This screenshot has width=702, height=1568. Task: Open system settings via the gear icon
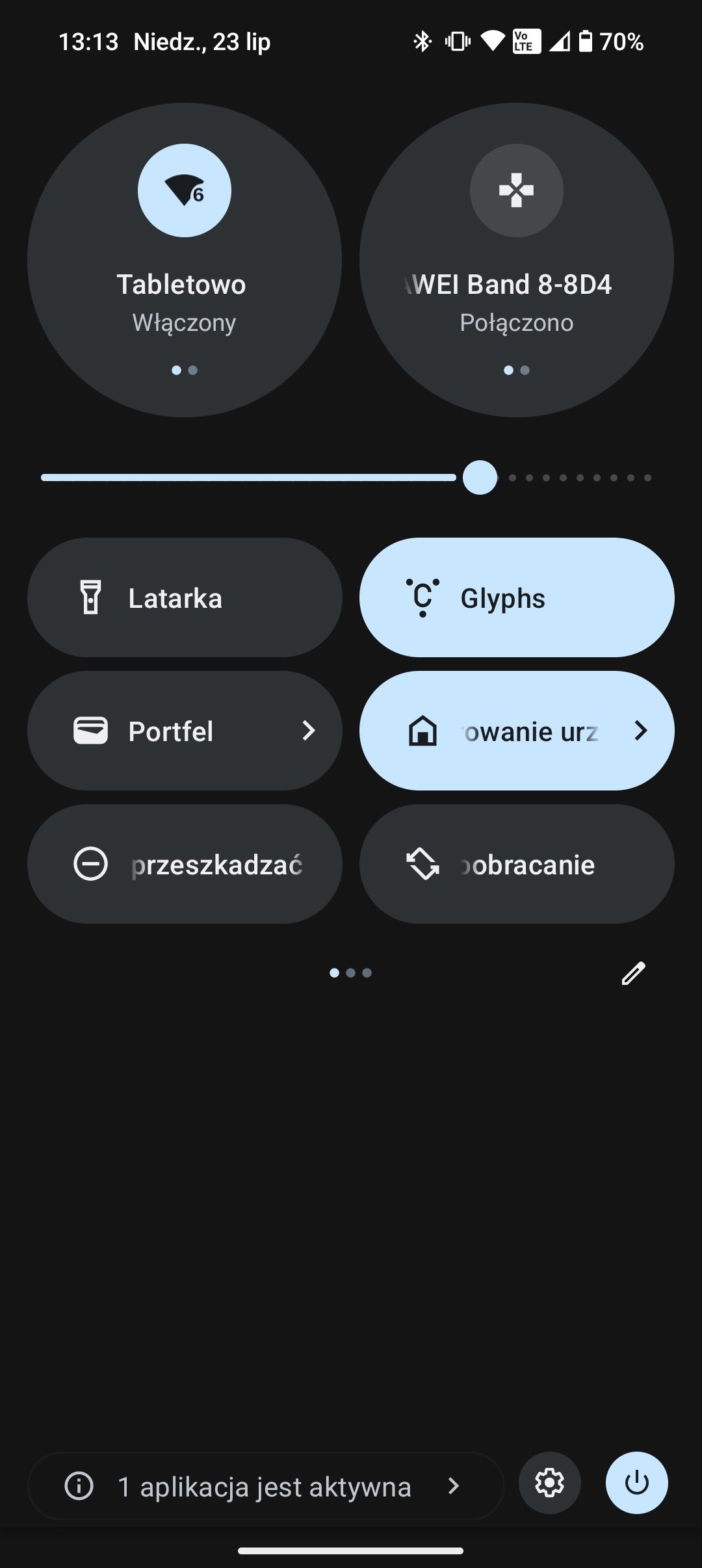(x=549, y=1483)
